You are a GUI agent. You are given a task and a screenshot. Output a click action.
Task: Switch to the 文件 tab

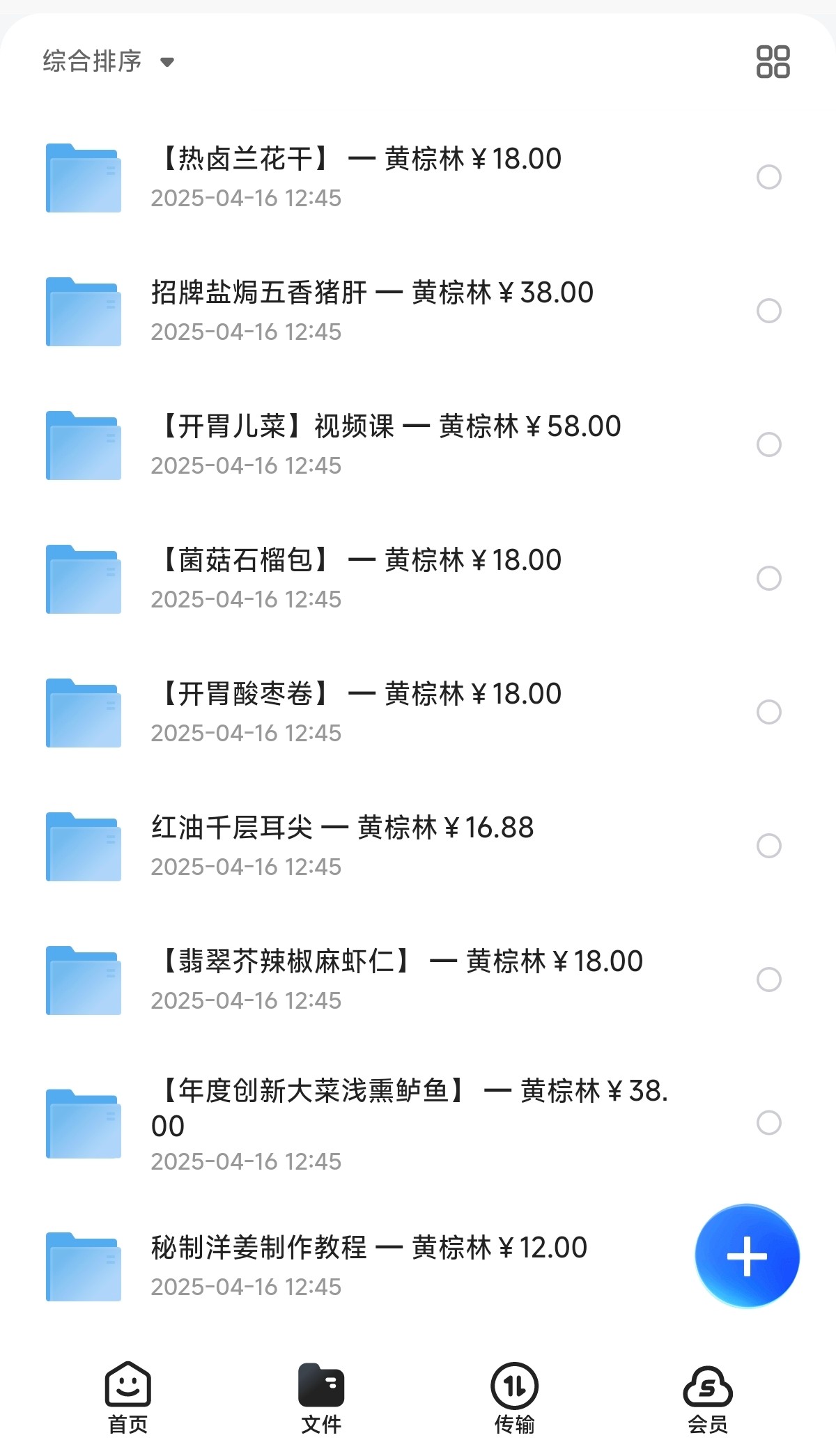321,1397
